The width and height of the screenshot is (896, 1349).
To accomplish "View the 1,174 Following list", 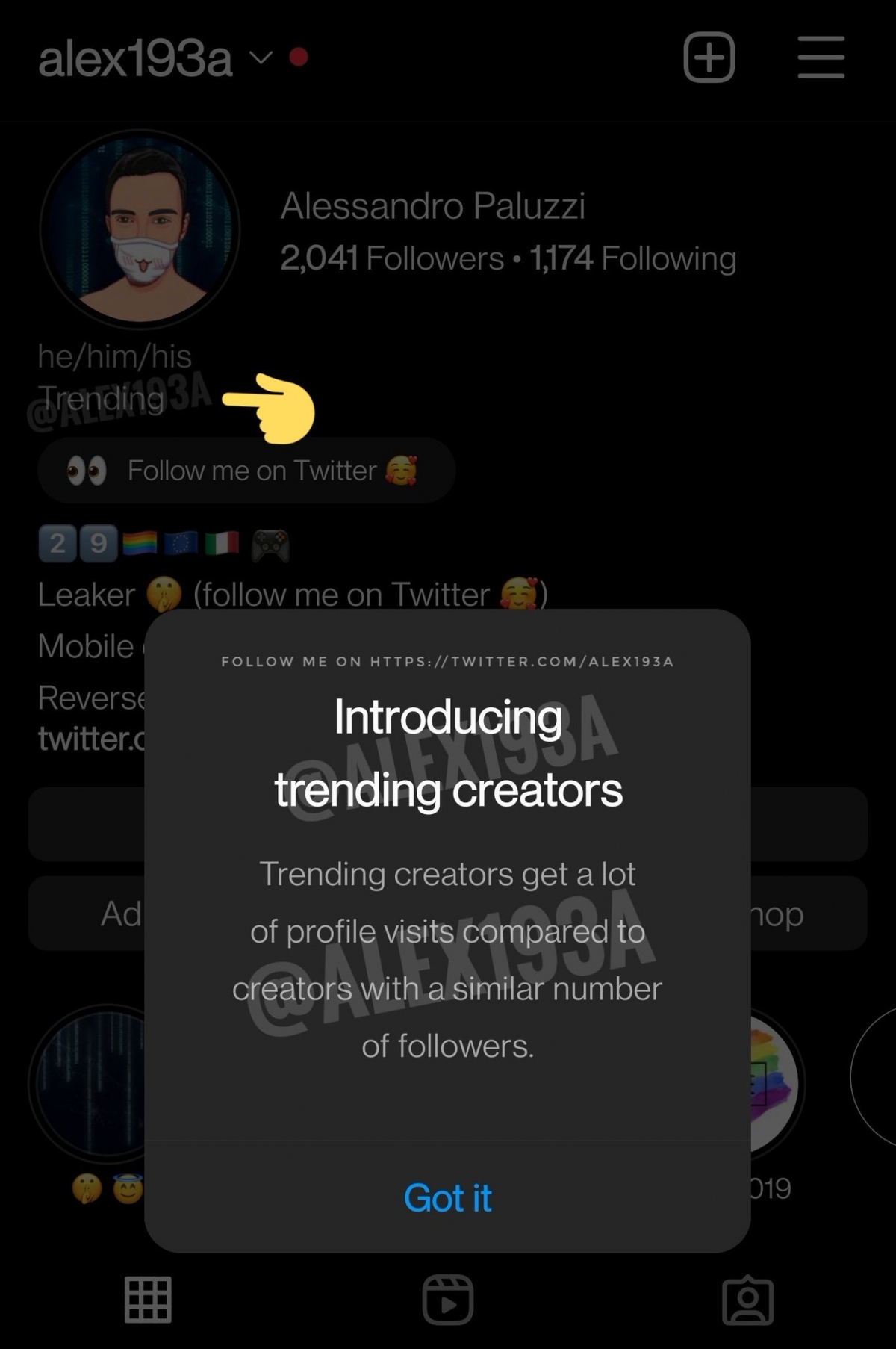I will (632, 258).
